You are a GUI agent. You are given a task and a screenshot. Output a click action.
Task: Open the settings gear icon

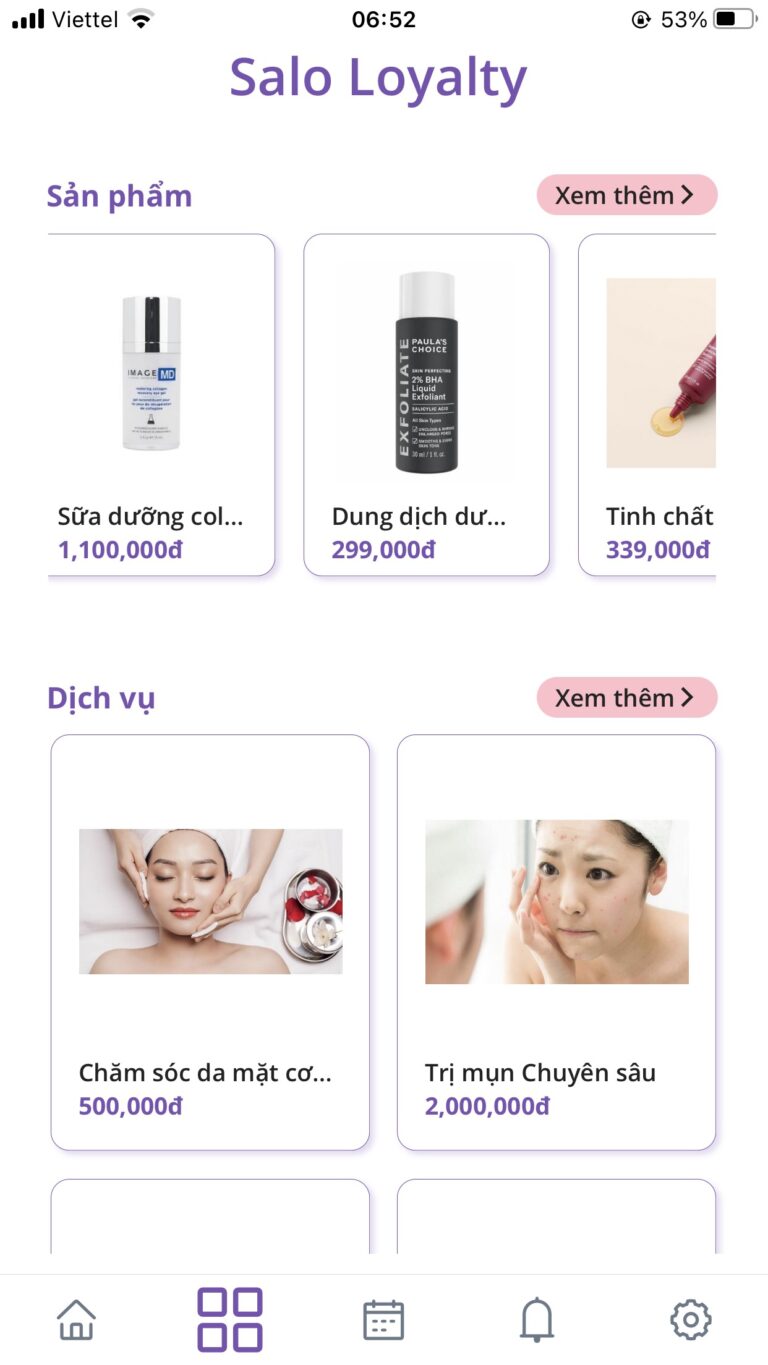691,1318
